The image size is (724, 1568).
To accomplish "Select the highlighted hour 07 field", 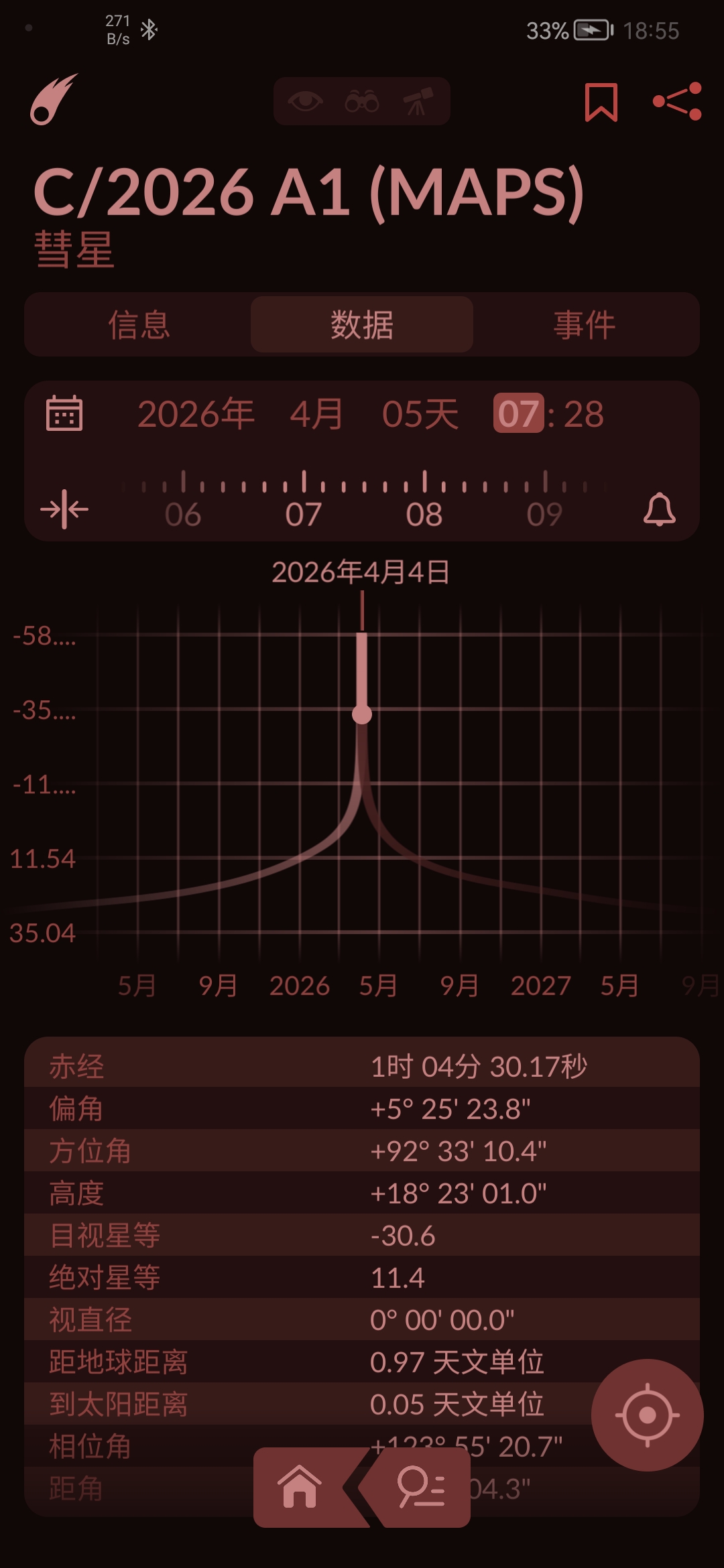I will tap(518, 414).
